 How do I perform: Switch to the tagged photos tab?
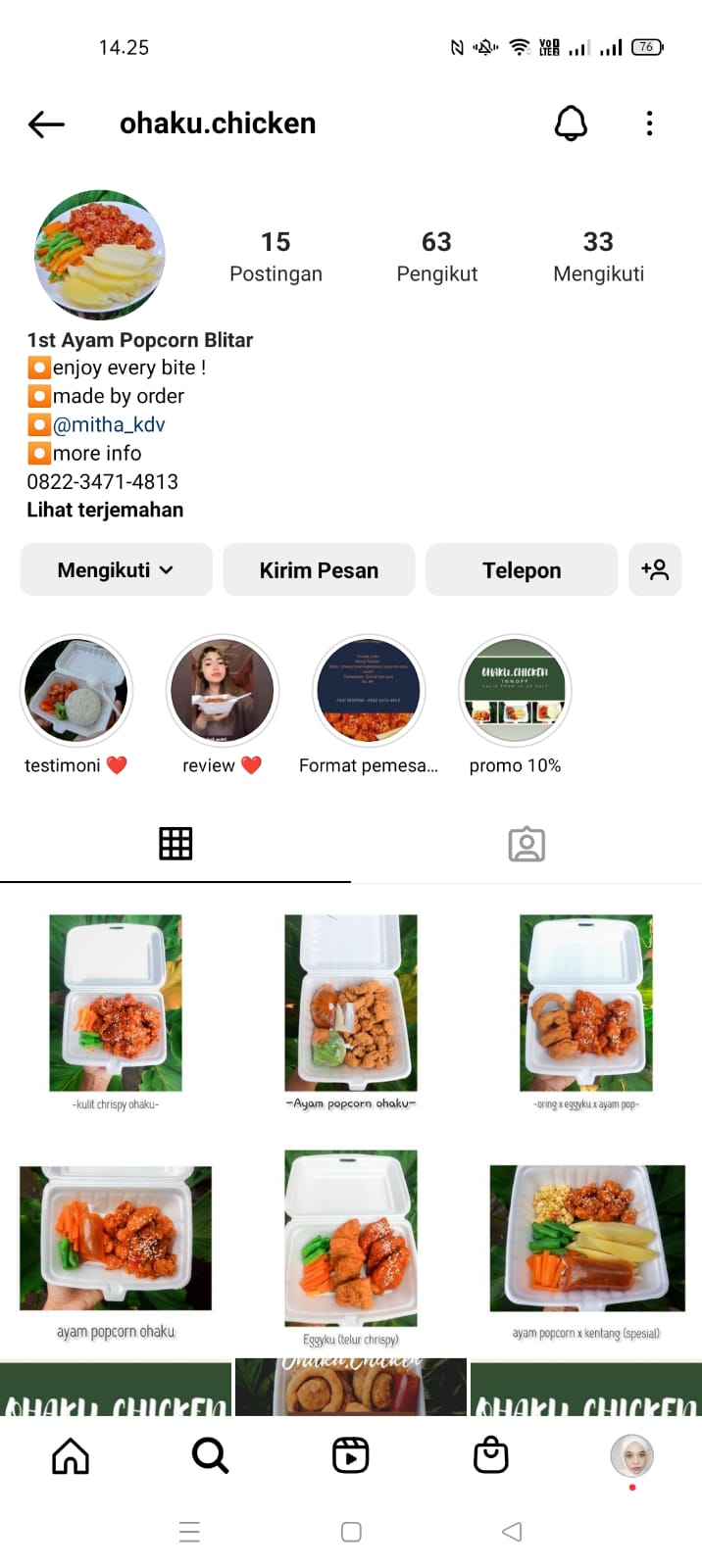[526, 844]
